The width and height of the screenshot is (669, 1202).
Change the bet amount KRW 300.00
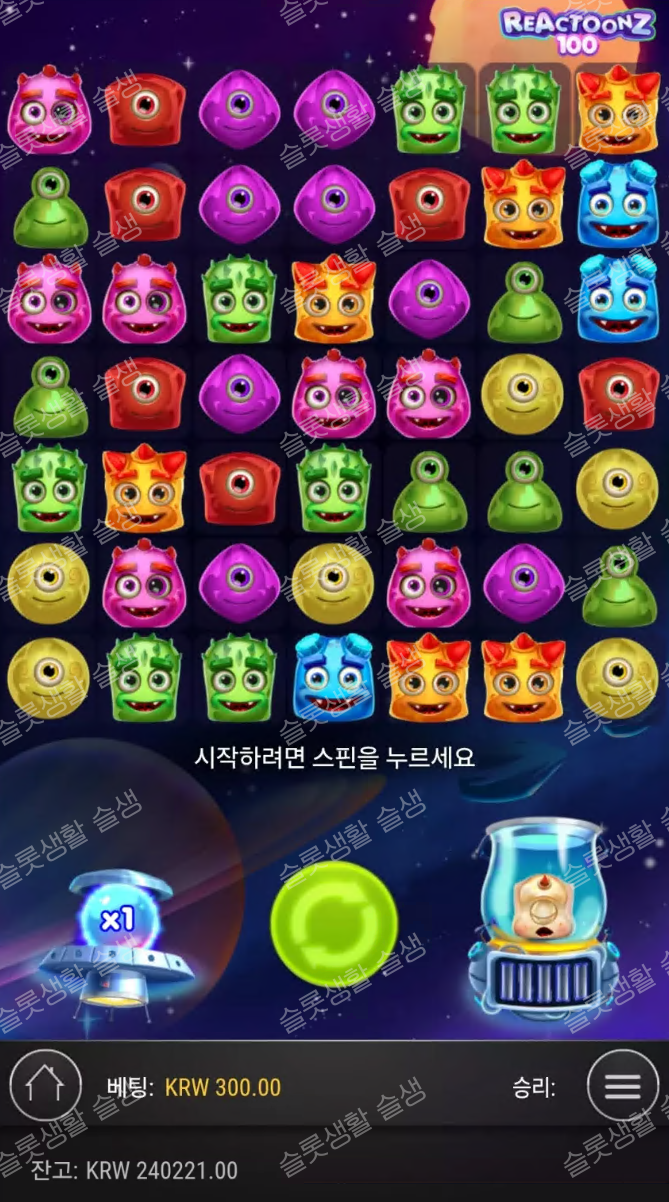click(222, 1087)
